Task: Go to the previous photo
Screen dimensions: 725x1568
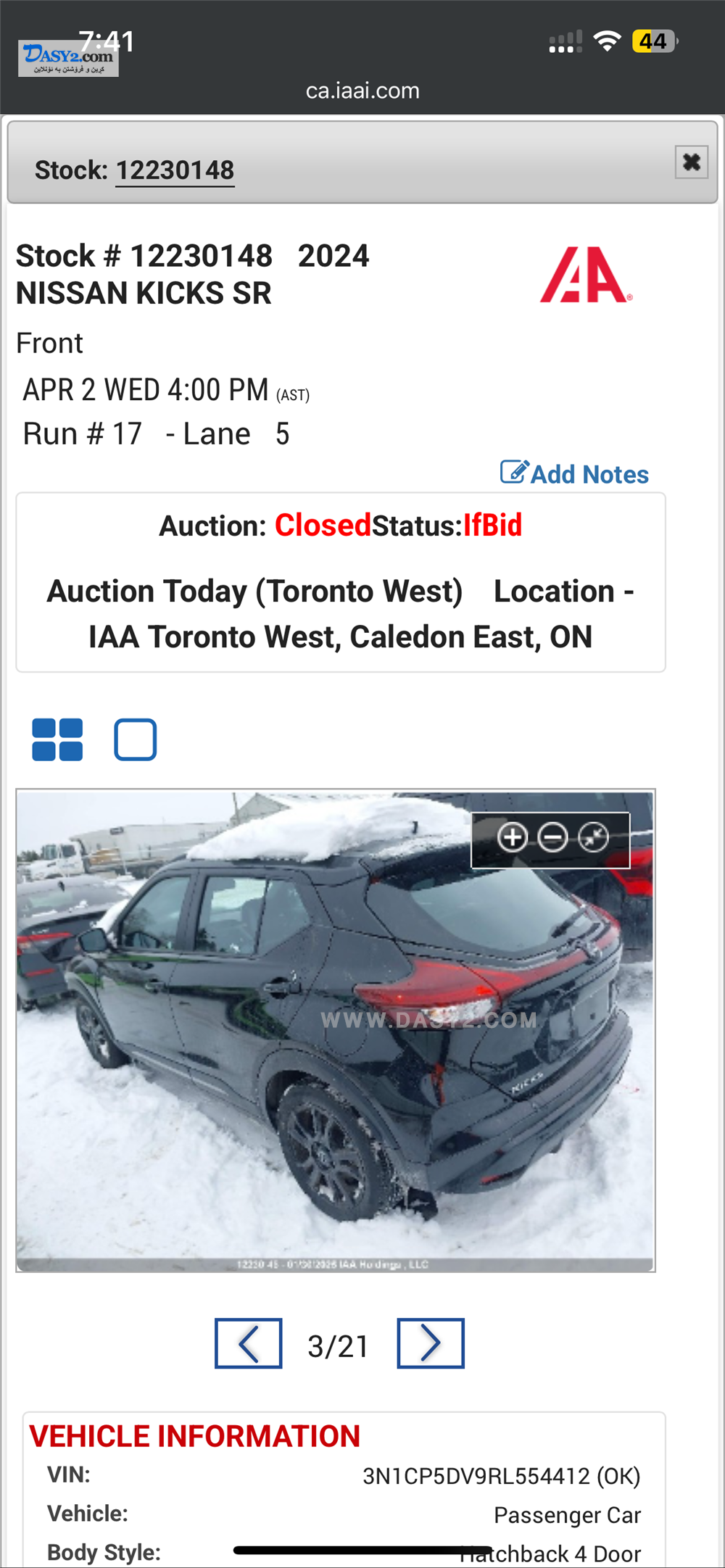Action: point(248,1343)
